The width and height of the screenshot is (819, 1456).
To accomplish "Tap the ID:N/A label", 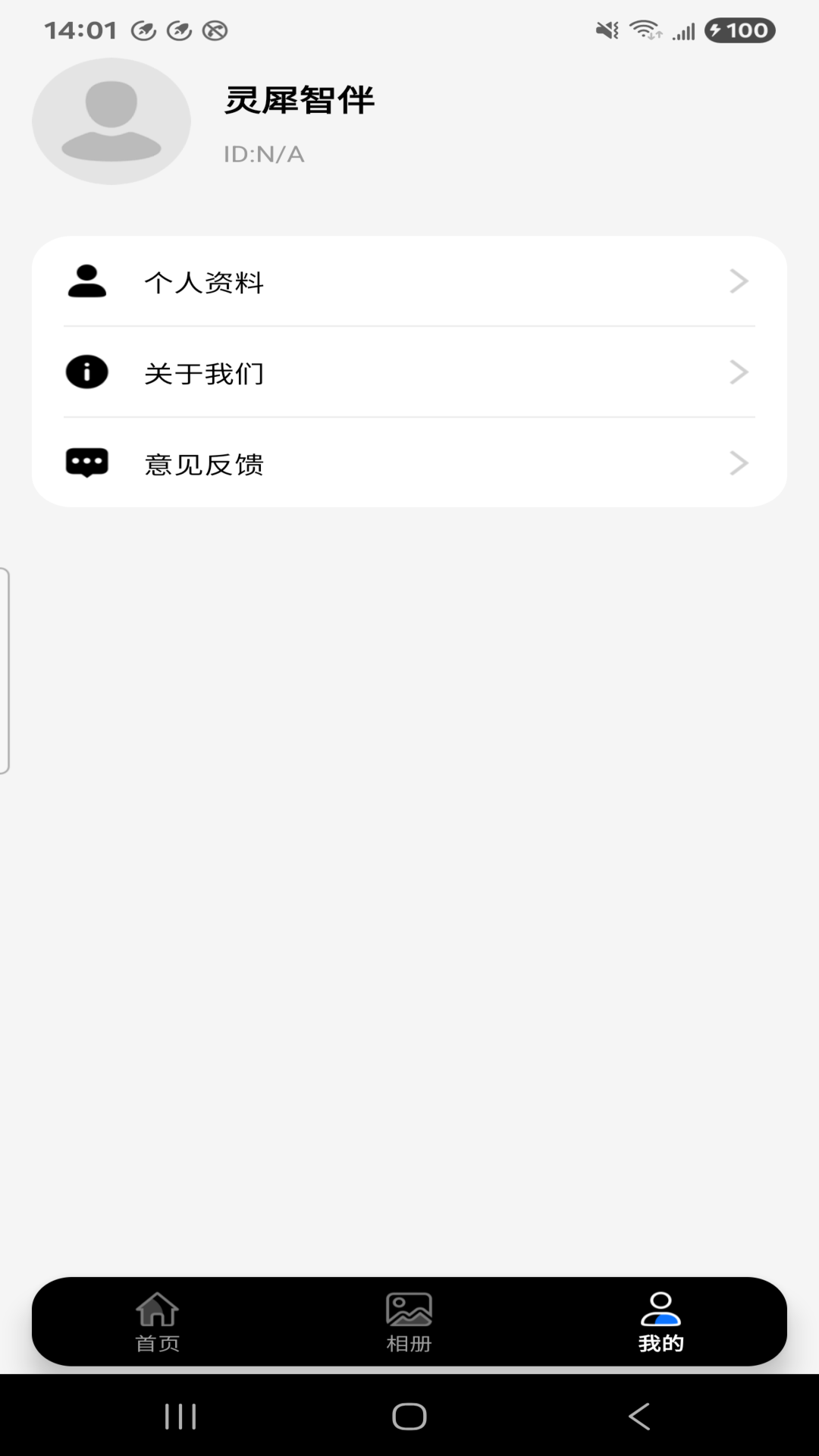I will (x=265, y=154).
